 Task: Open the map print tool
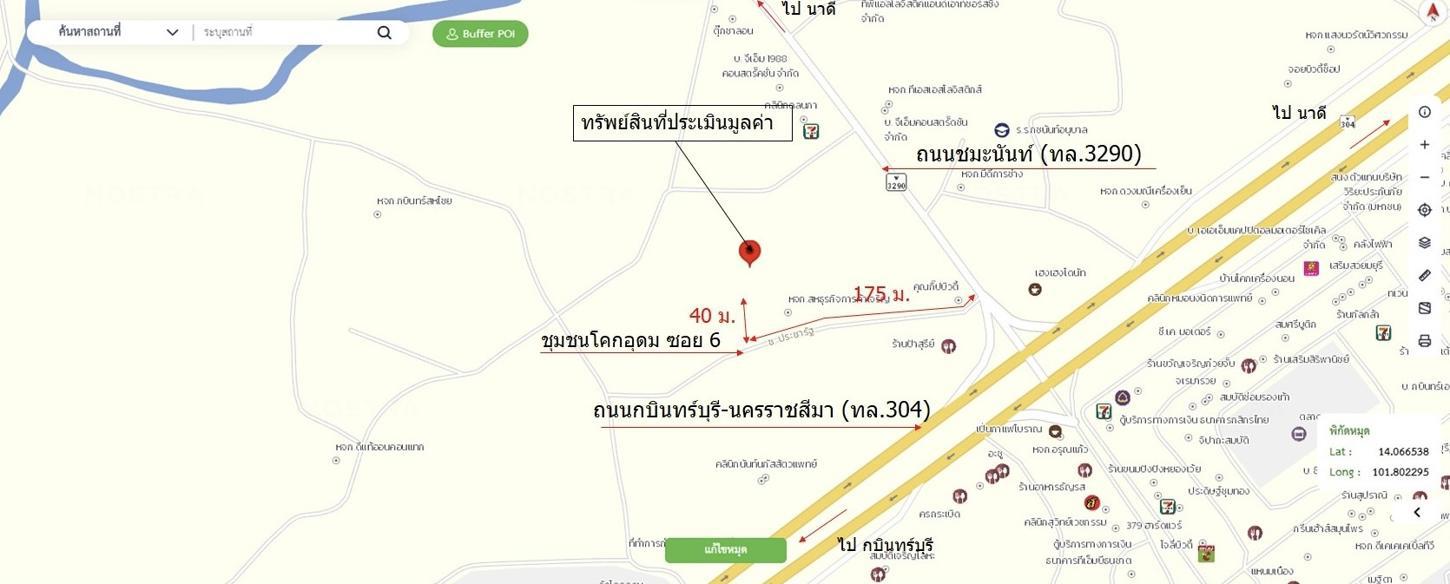(1425, 341)
